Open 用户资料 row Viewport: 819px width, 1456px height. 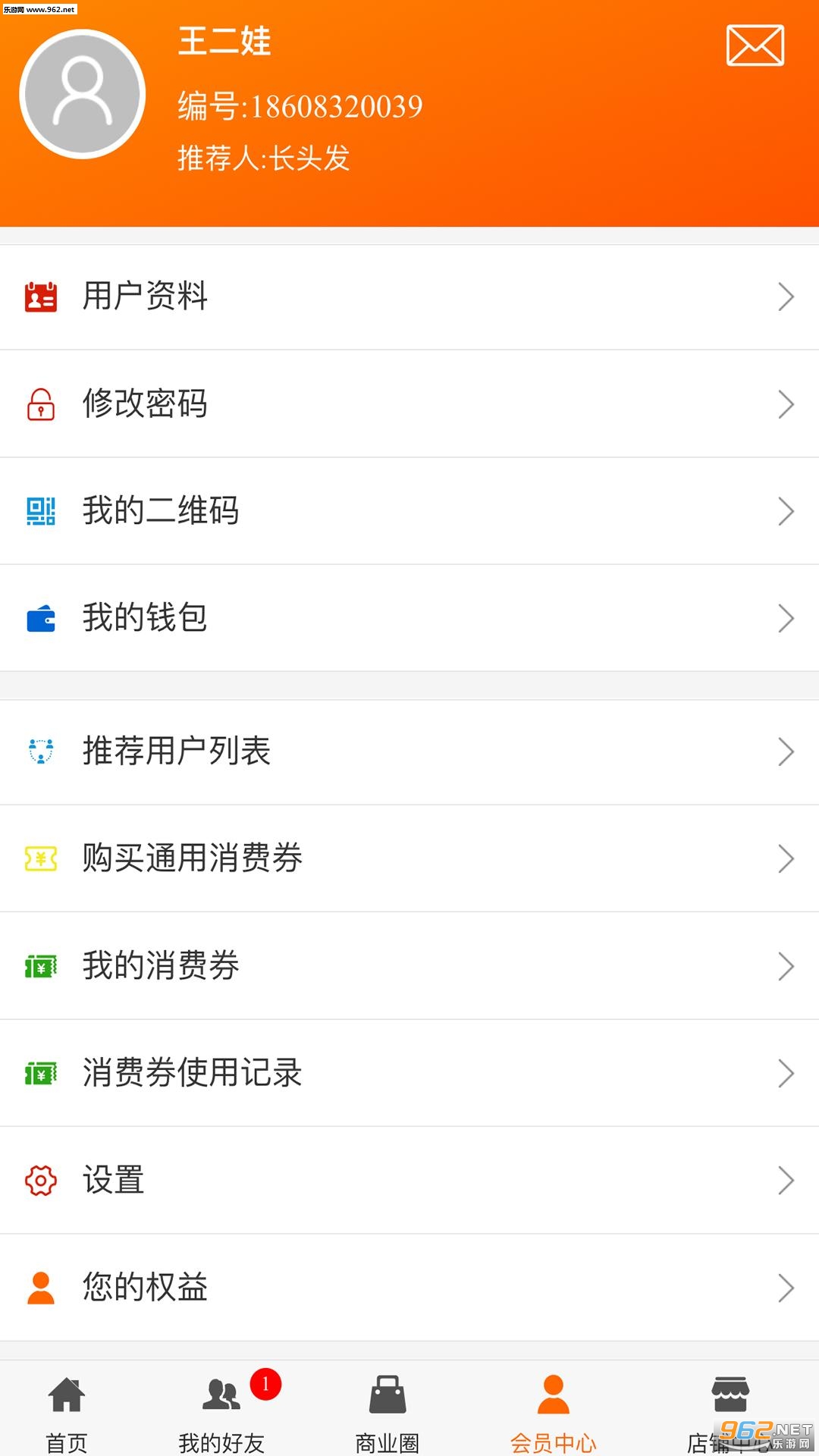pos(409,297)
